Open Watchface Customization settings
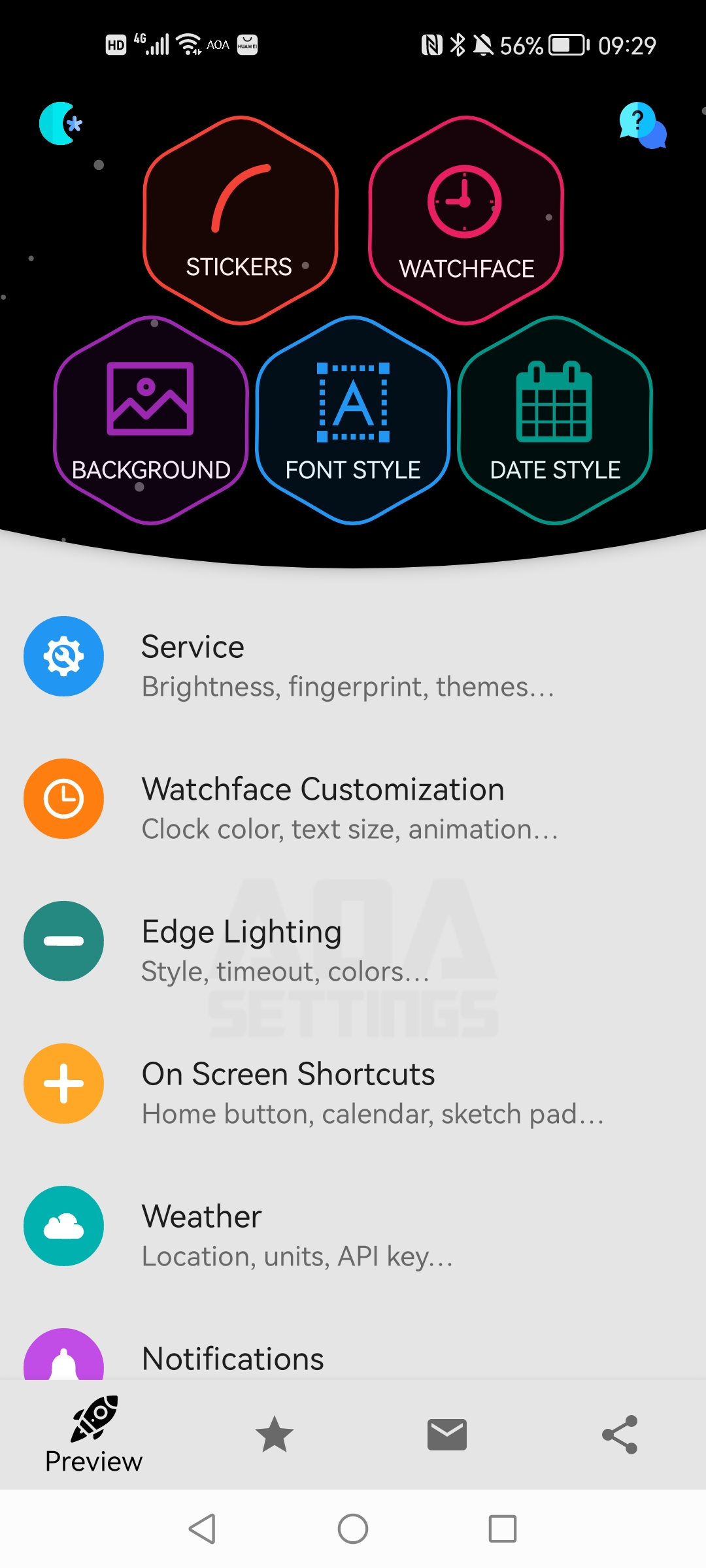The width and height of the screenshot is (706, 1568). (353, 799)
